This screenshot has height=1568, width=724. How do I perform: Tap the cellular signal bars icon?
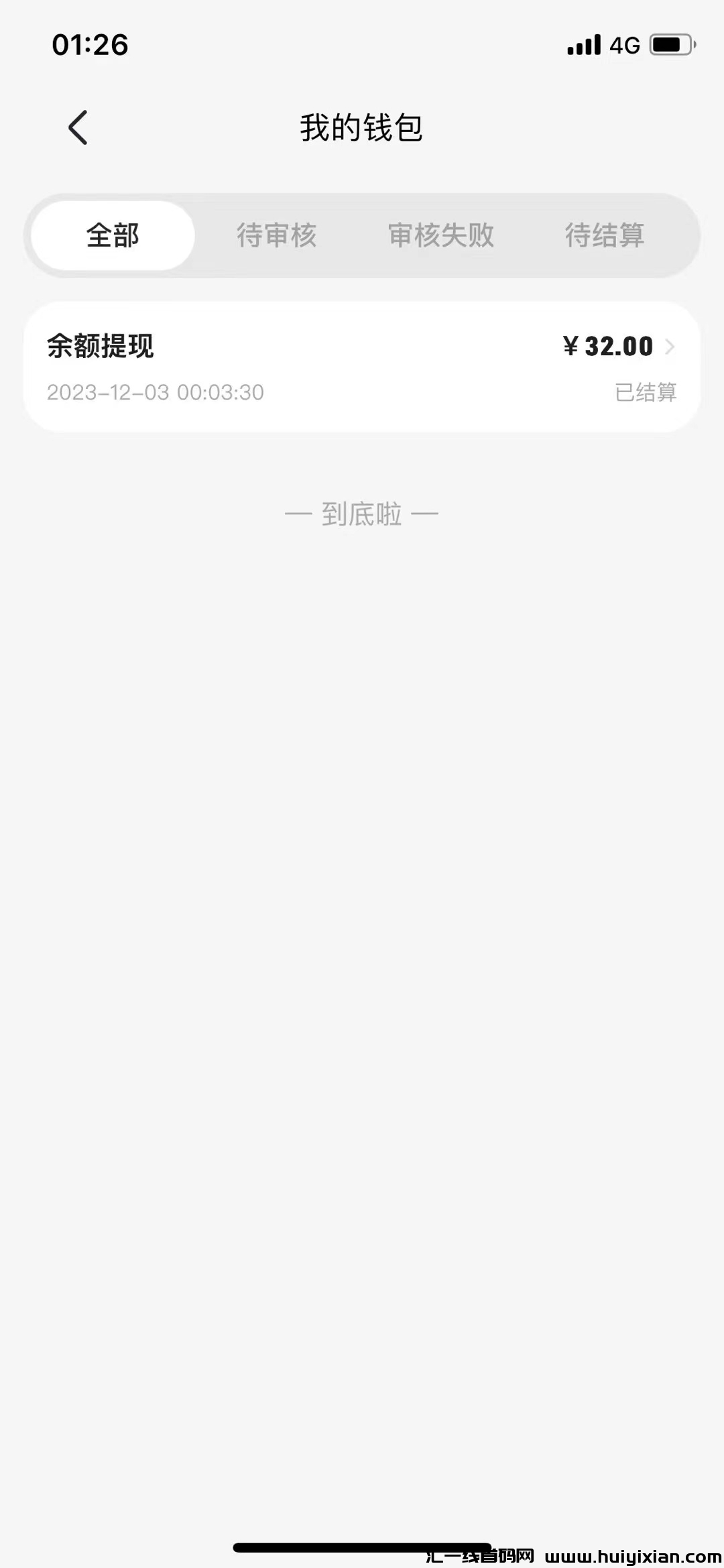coord(582,43)
